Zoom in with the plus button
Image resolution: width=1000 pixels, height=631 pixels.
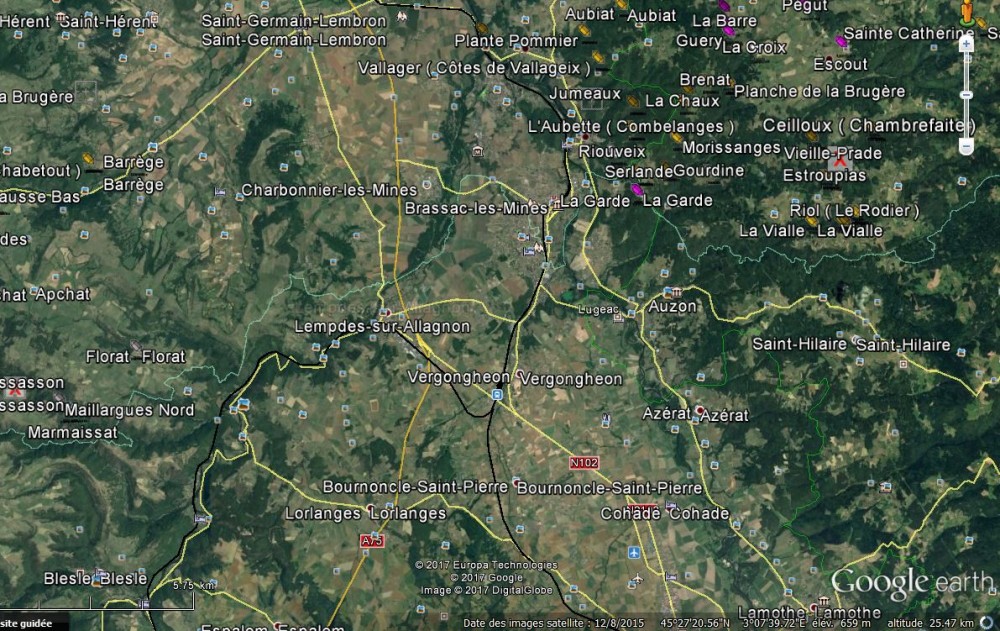point(966,43)
